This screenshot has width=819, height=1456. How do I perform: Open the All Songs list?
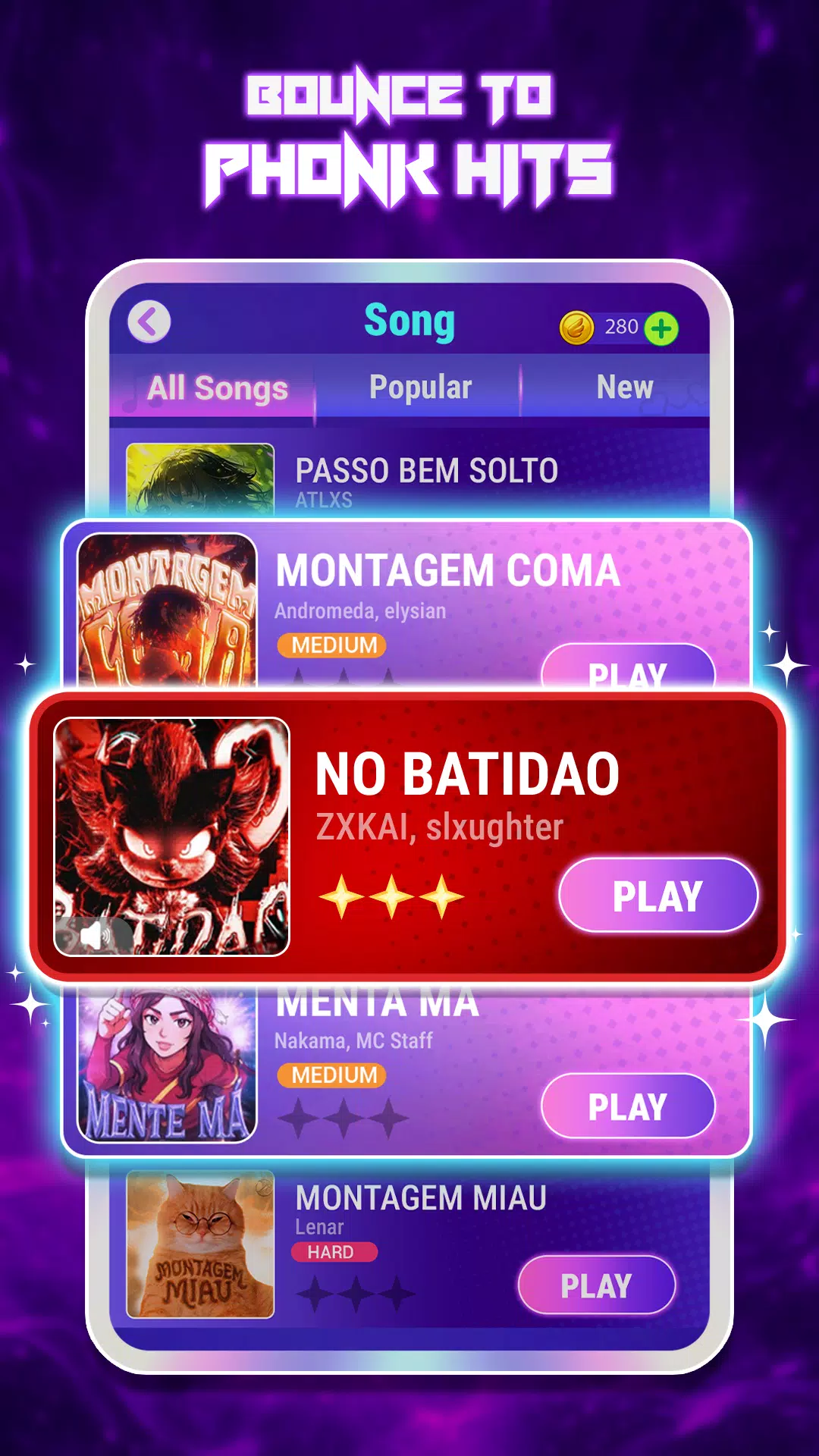pos(218,387)
